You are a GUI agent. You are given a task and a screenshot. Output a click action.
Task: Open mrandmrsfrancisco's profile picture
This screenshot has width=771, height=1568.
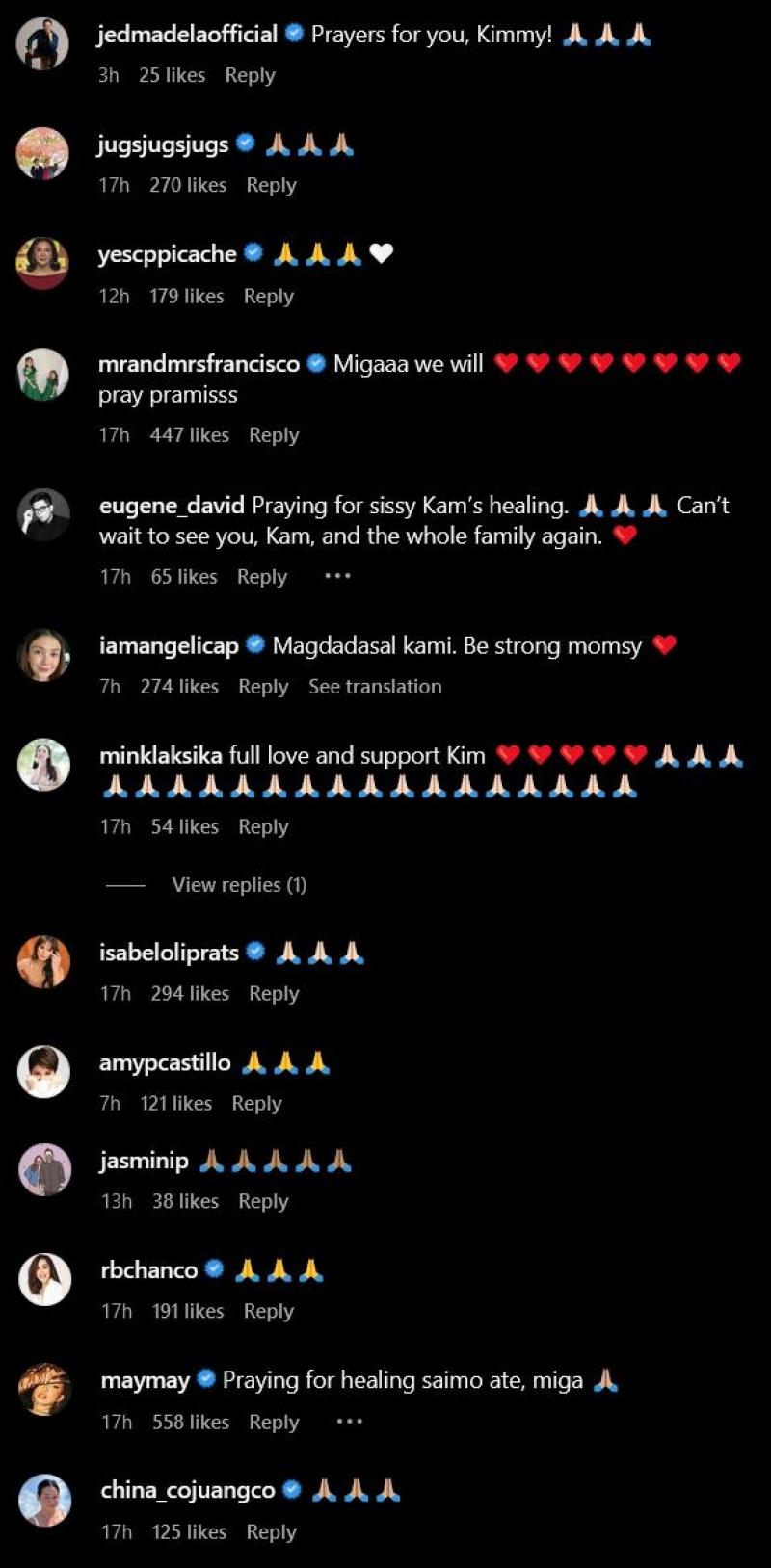click(43, 374)
